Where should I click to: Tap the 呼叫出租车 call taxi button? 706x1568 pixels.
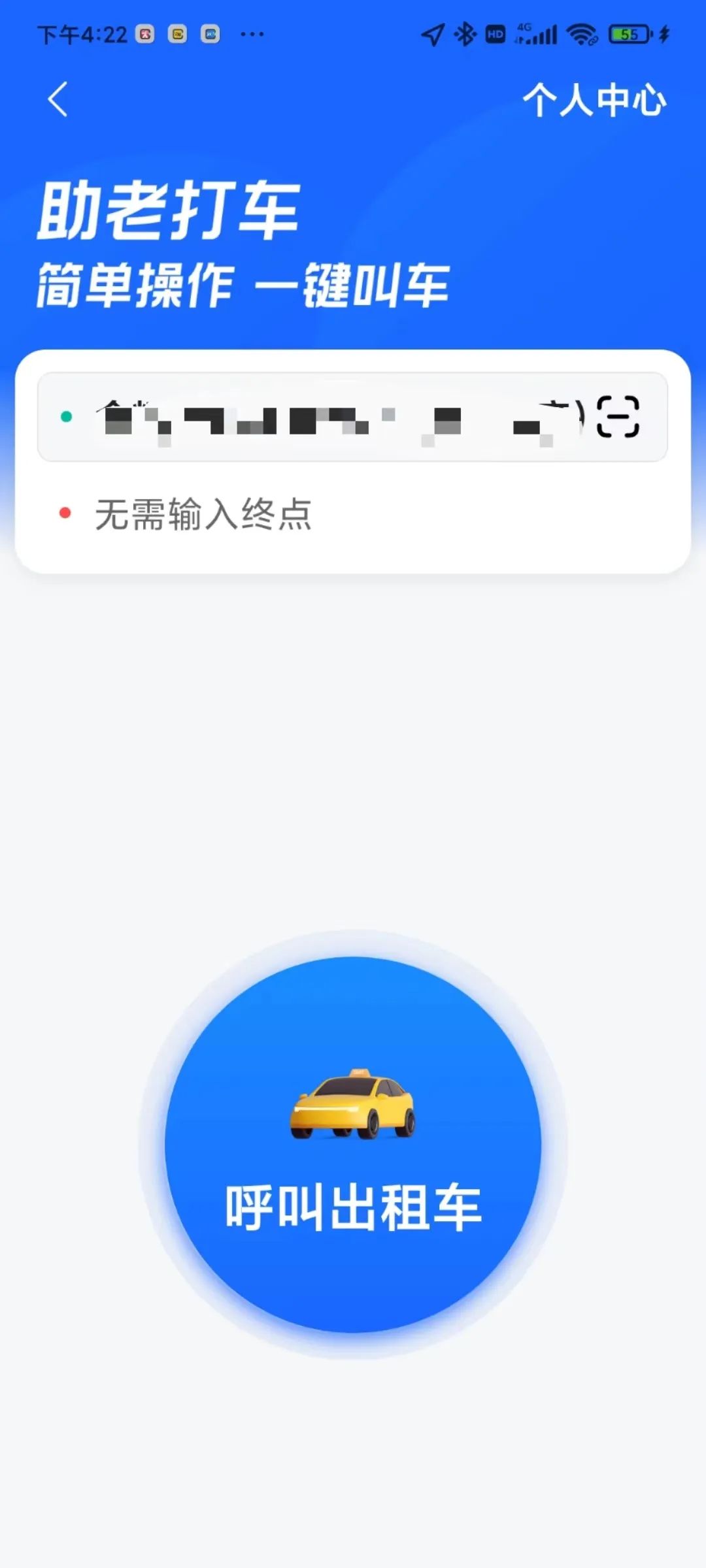[x=353, y=1145]
